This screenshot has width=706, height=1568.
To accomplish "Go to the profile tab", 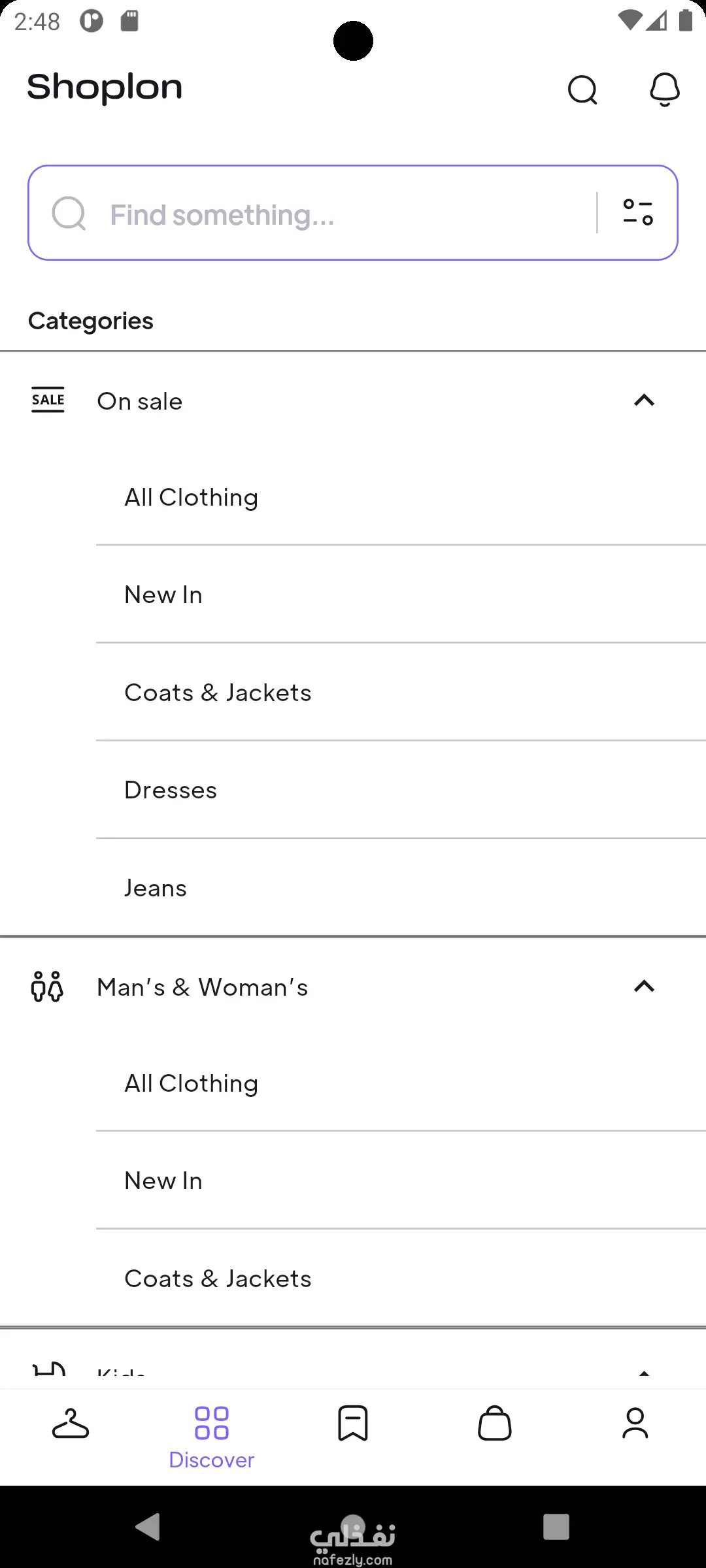I will [635, 1424].
